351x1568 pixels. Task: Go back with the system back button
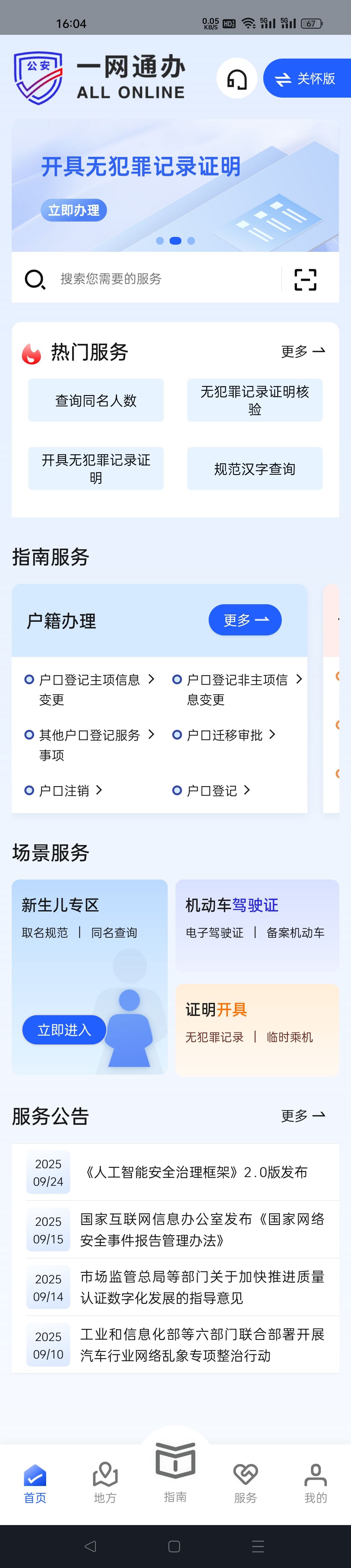pyautogui.click(x=91, y=1546)
